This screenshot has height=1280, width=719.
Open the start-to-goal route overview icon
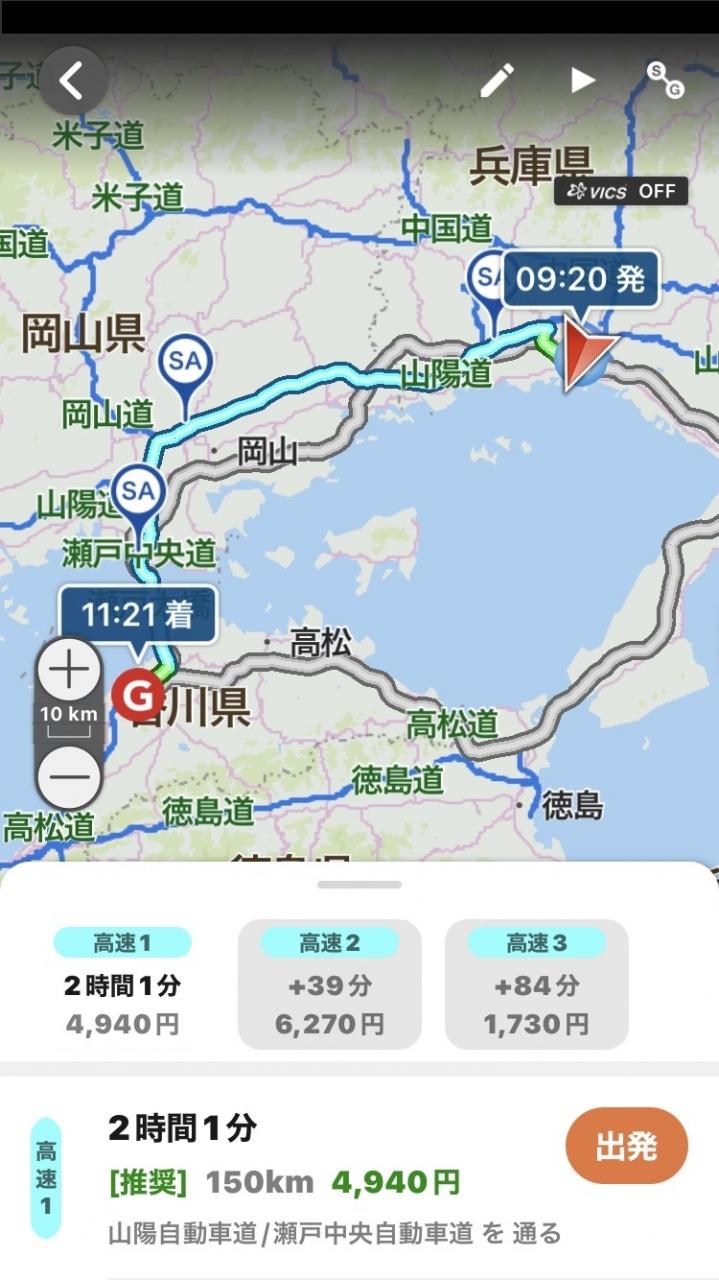tap(665, 80)
